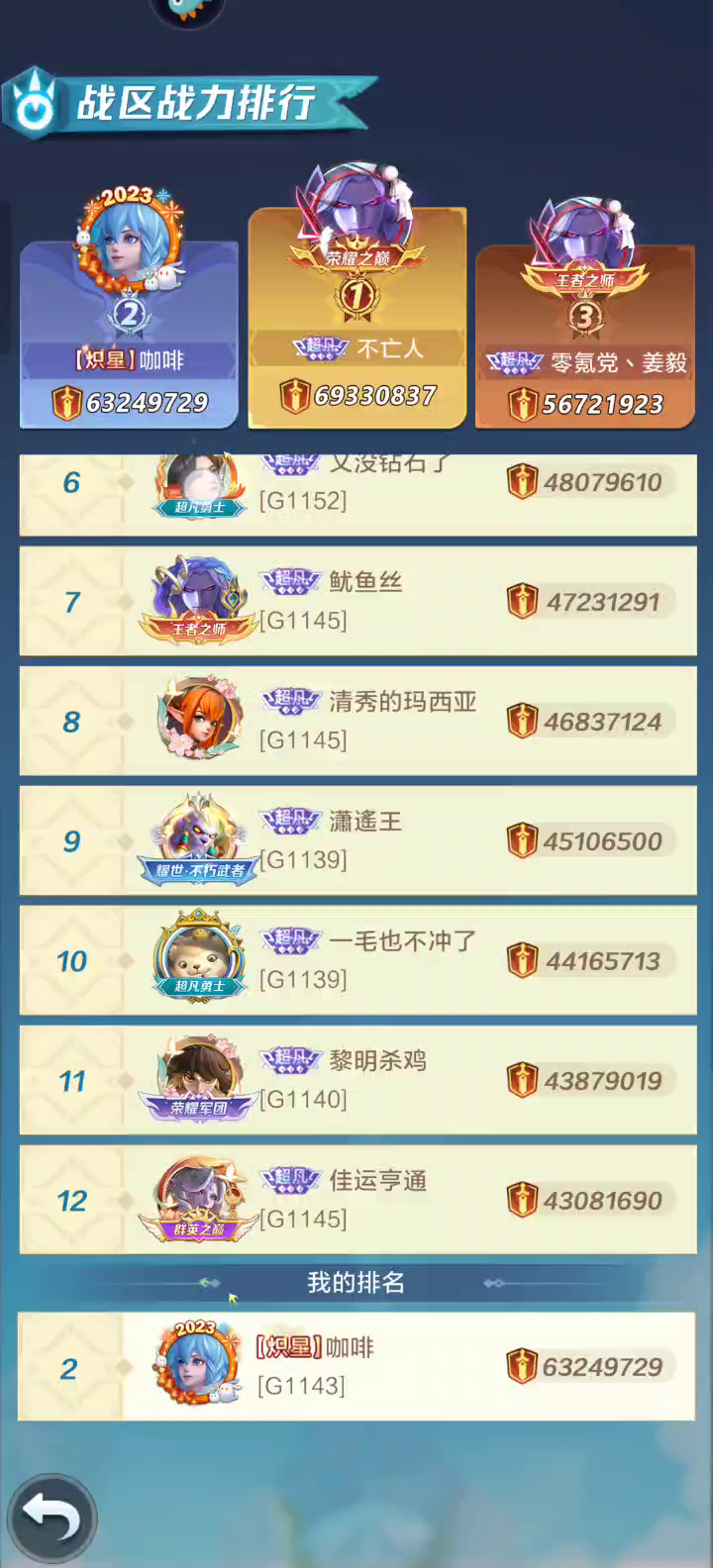Open my ranking row under 我的排名

tap(357, 1367)
